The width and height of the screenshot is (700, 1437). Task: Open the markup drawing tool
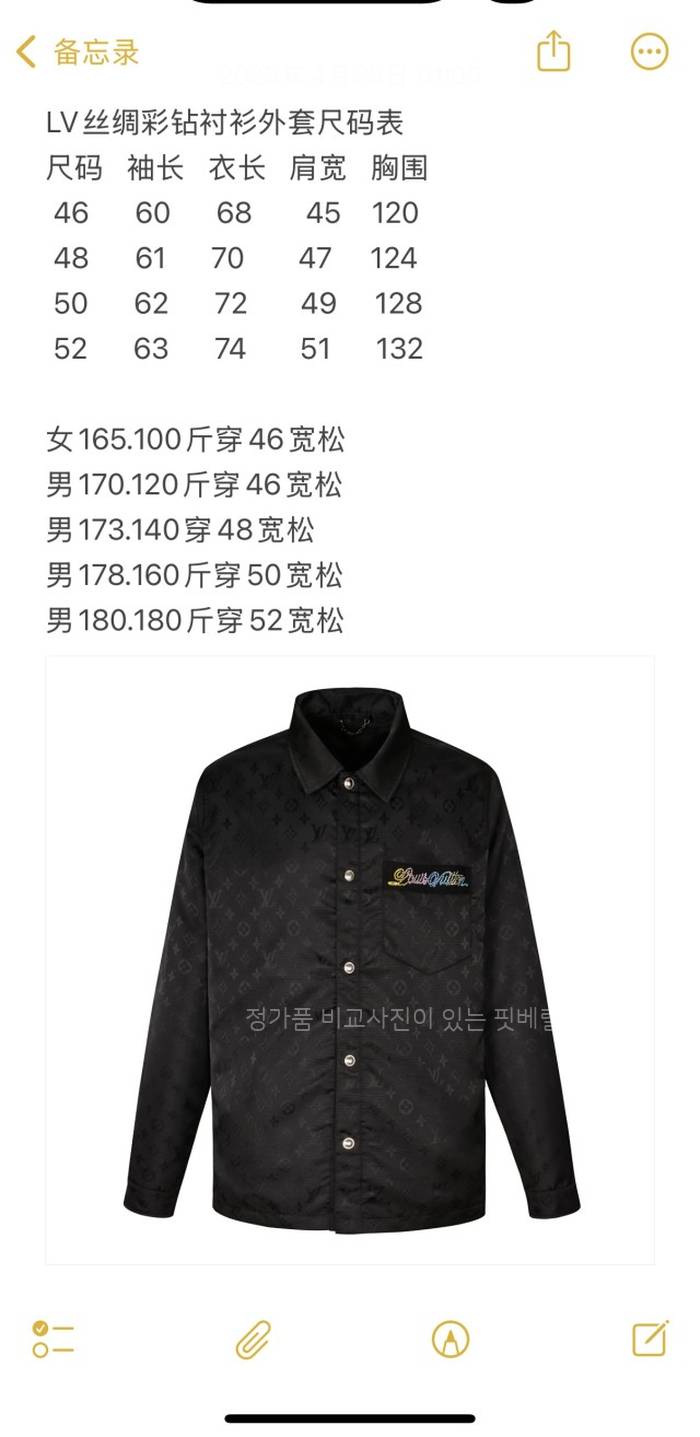(450, 1339)
